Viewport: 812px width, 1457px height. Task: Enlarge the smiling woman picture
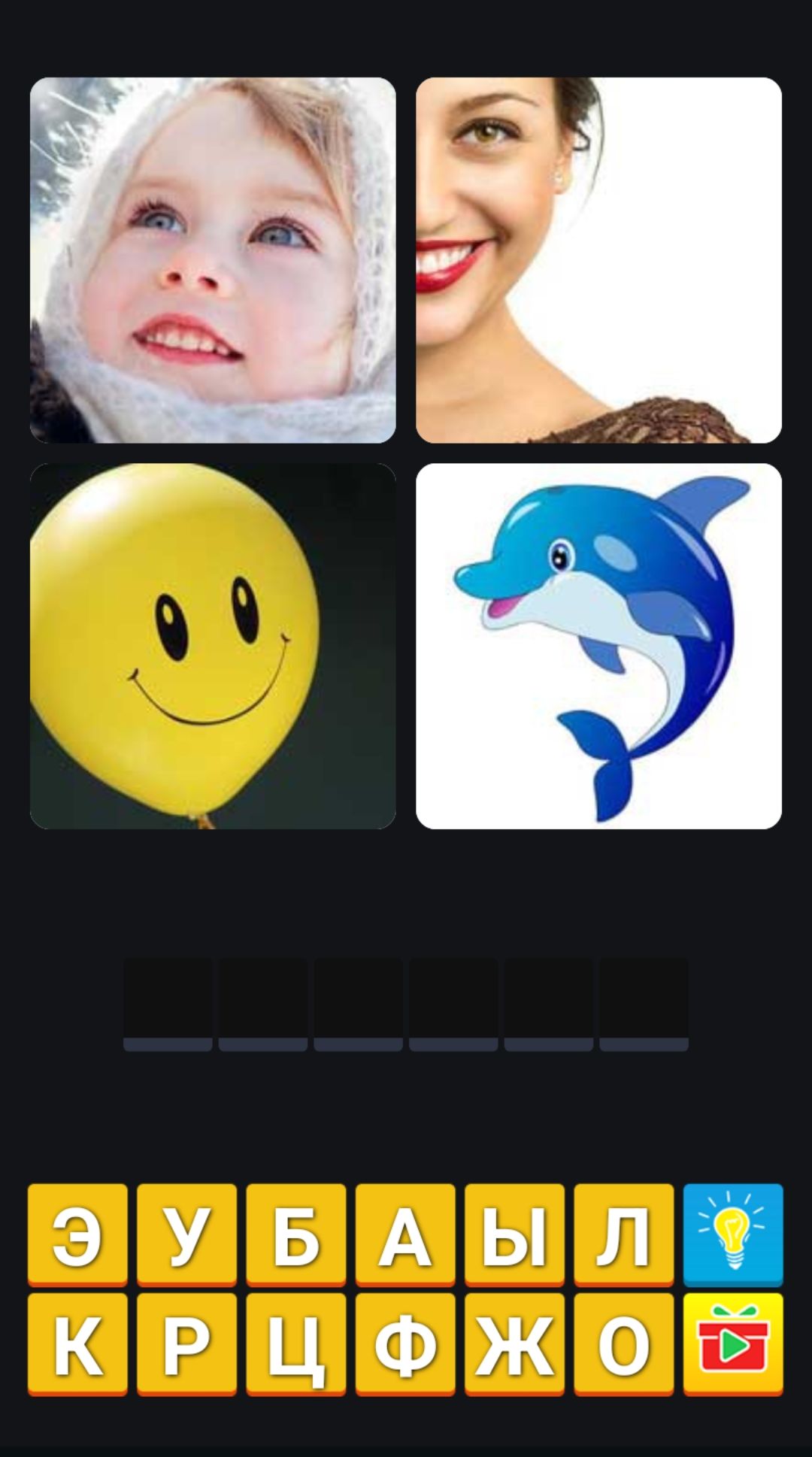(598, 260)
